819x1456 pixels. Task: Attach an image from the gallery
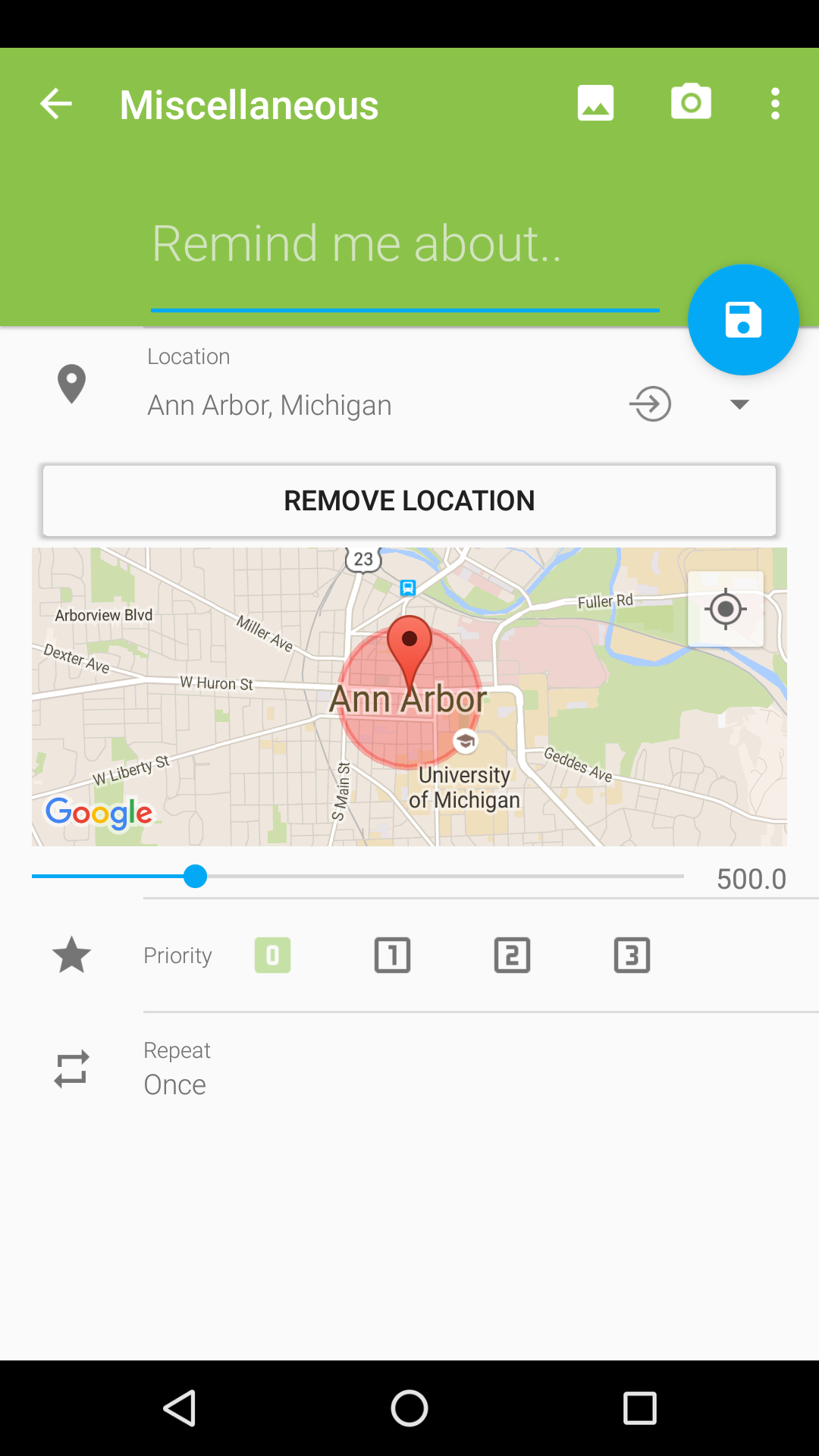[x=596, y=103]
